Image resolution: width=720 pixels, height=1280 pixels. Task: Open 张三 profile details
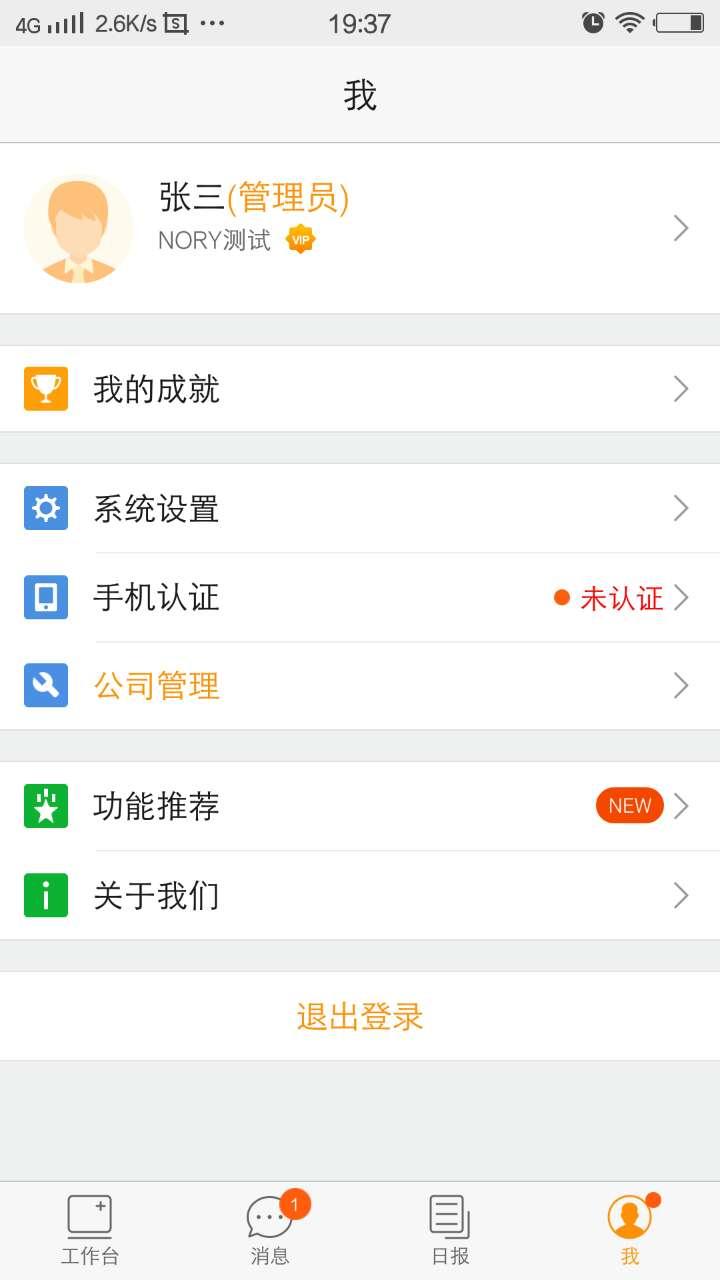click(360, 228)
